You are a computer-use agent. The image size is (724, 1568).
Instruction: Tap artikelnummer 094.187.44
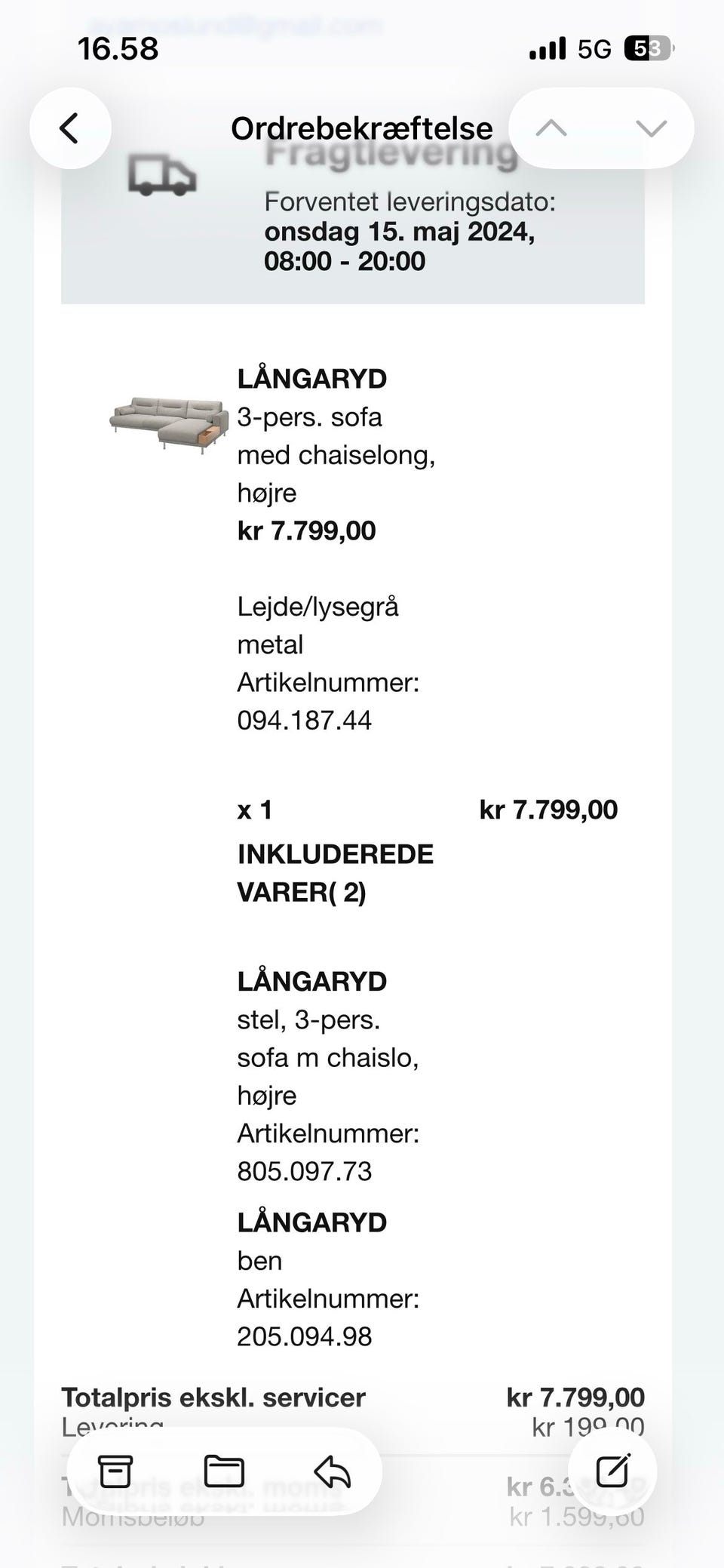(x=305, y=720)
